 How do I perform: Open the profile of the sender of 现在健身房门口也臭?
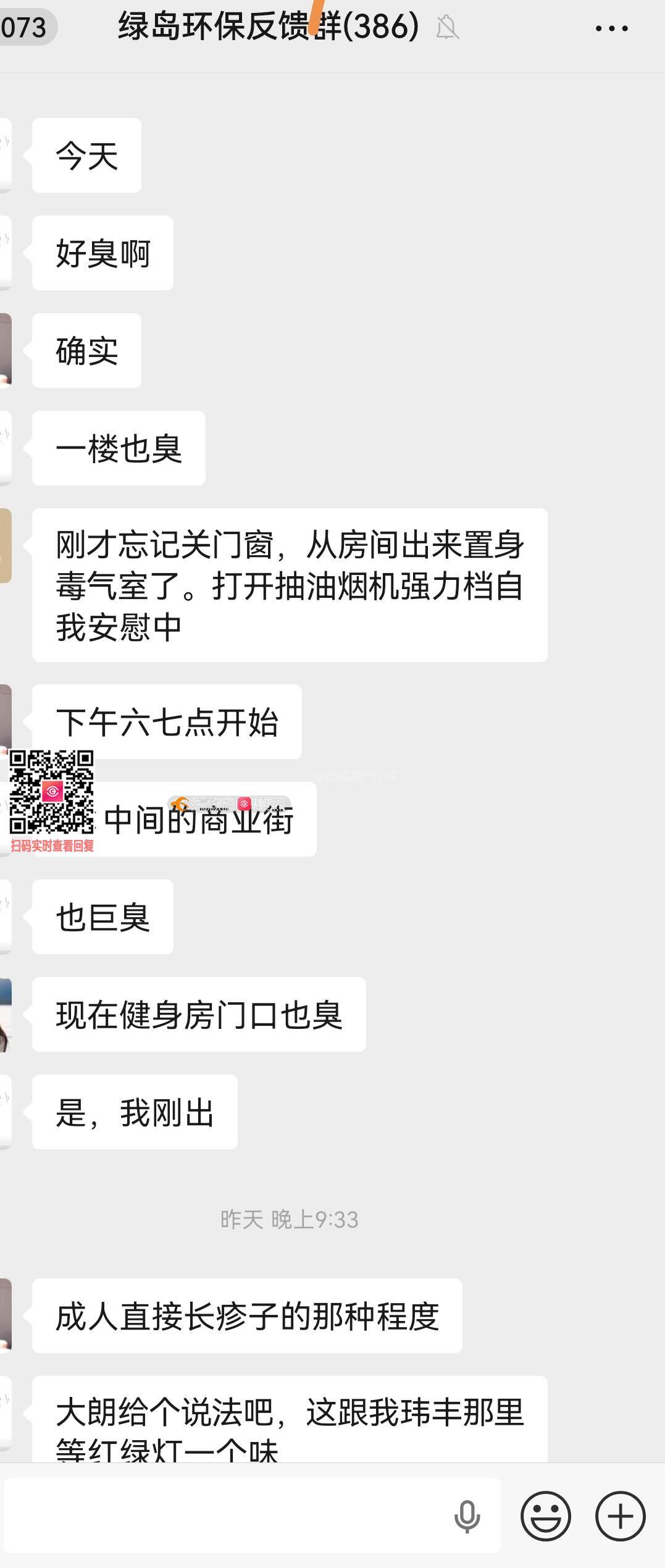pos(5,1014)
